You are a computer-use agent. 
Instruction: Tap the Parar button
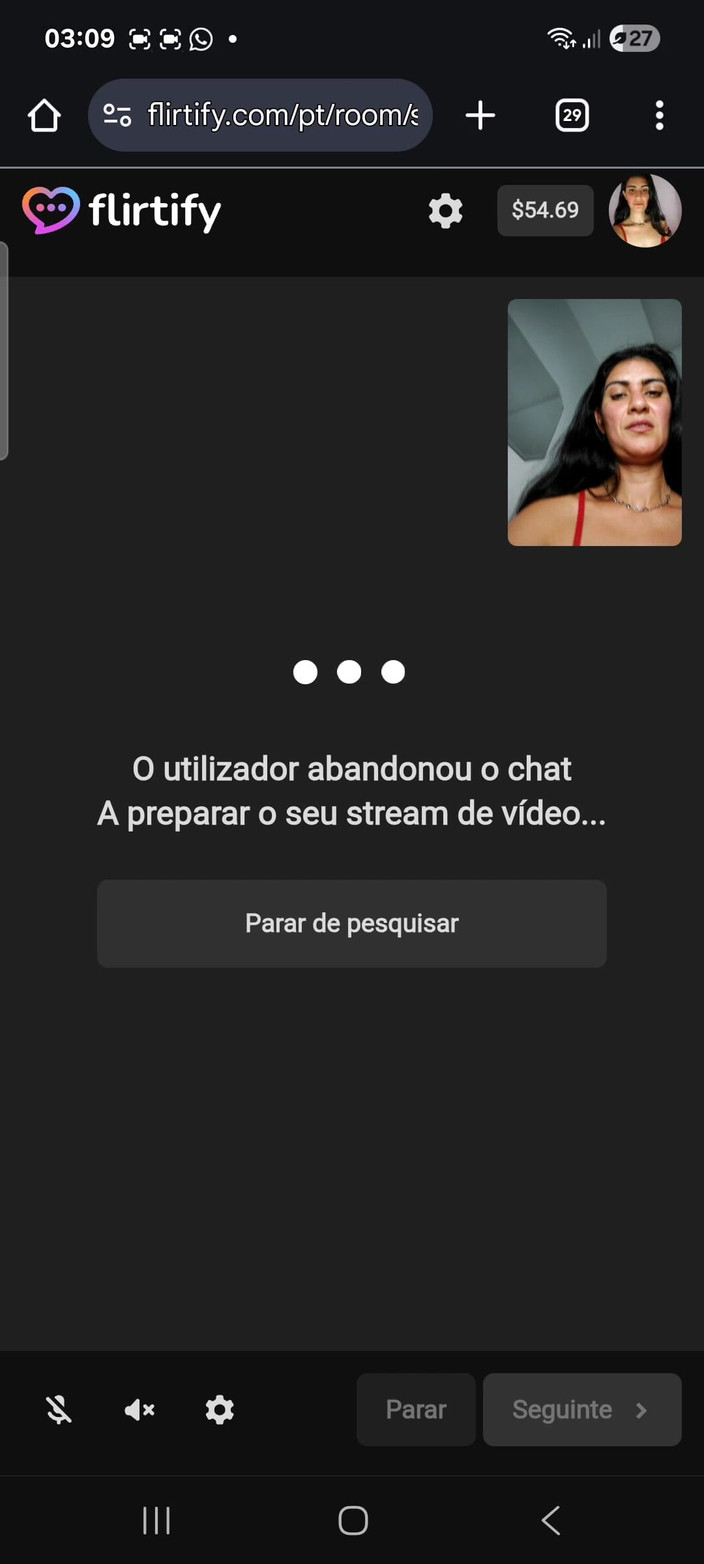click(x=416, y=1410)
